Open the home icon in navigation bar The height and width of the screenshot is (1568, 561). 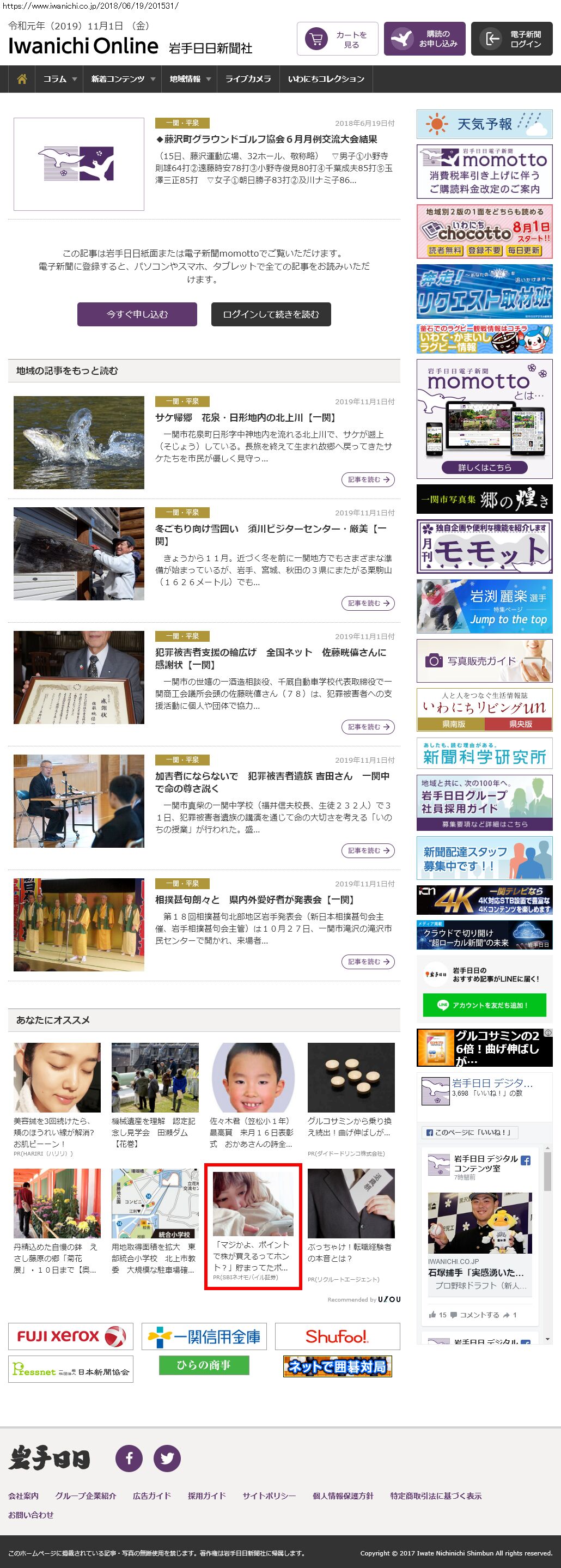[22, 79]
